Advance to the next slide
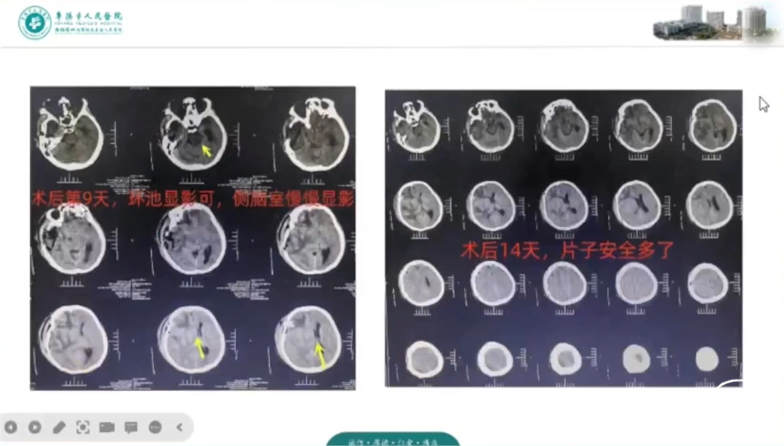This screenshot has width=784, height=446. click(x=35, y=427)
